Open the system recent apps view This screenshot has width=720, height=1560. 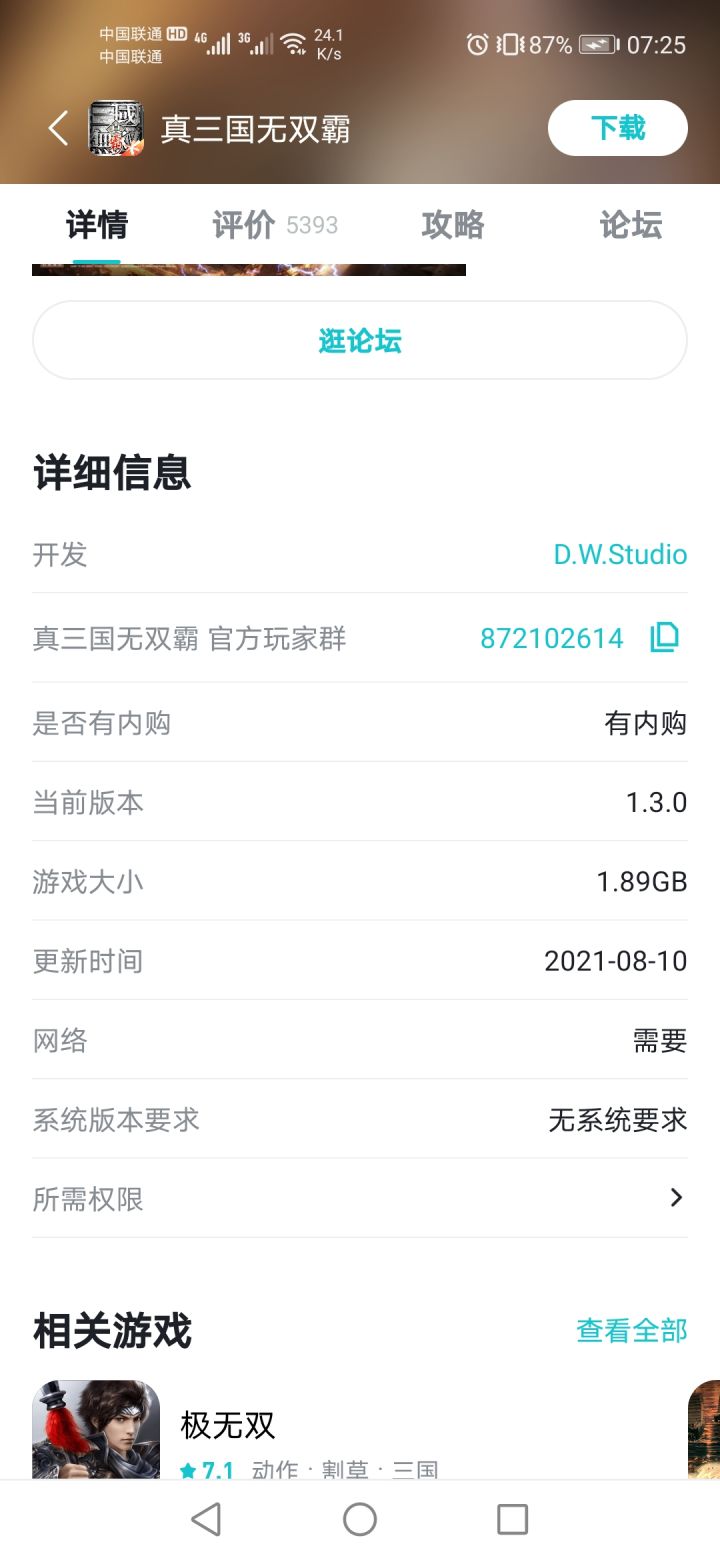[512, 1520]
